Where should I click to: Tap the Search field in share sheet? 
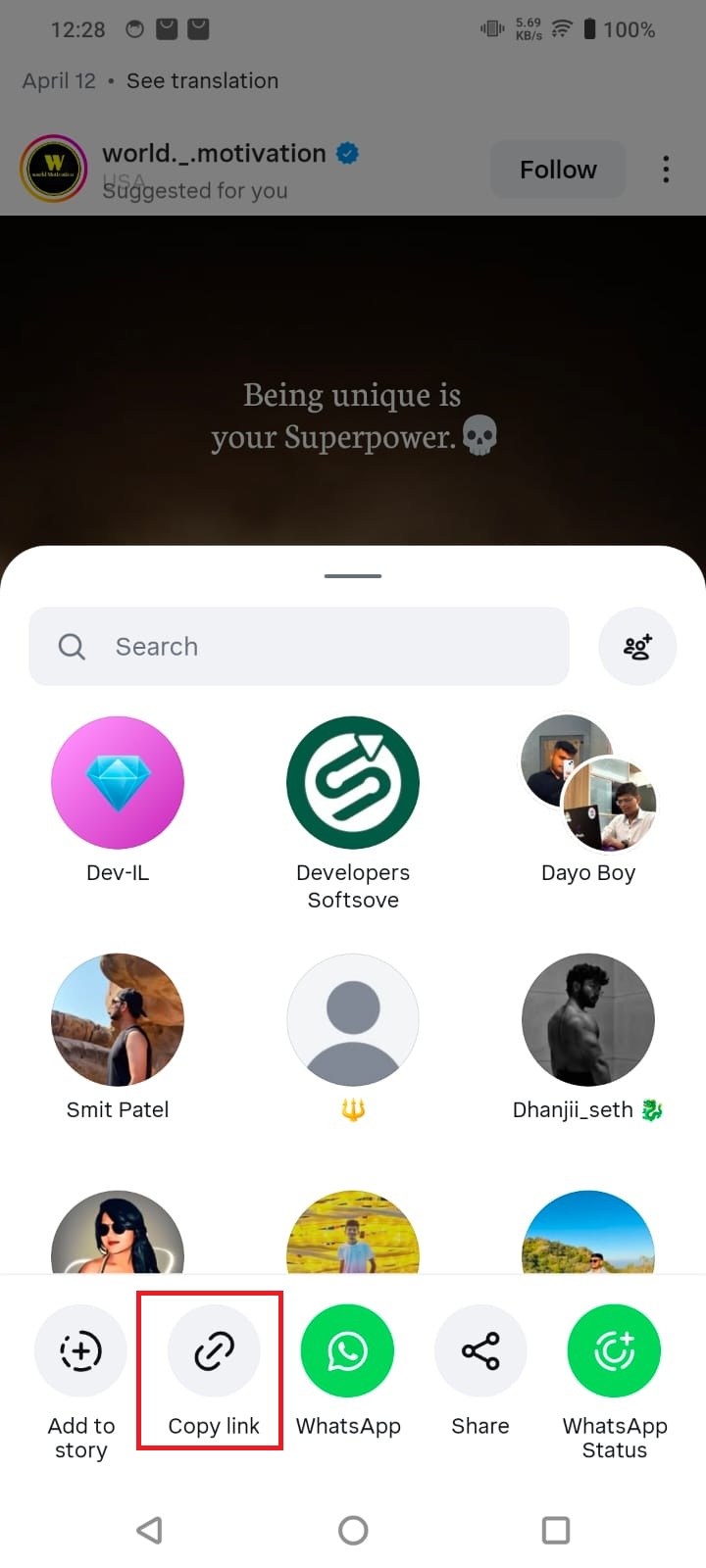[x=299, y=647]
